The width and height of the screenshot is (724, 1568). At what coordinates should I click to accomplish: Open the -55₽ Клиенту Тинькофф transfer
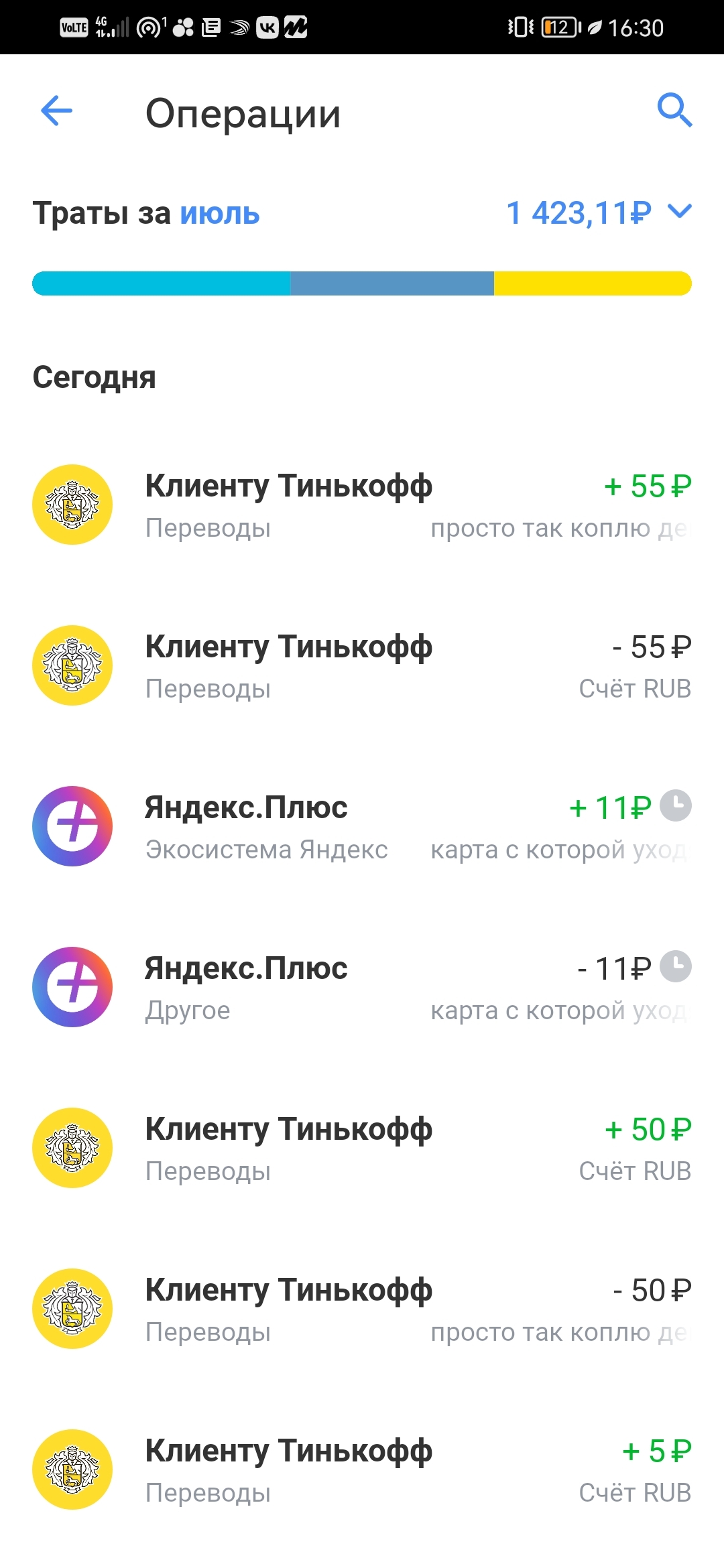pyautogui.click(x=362, y=666)
